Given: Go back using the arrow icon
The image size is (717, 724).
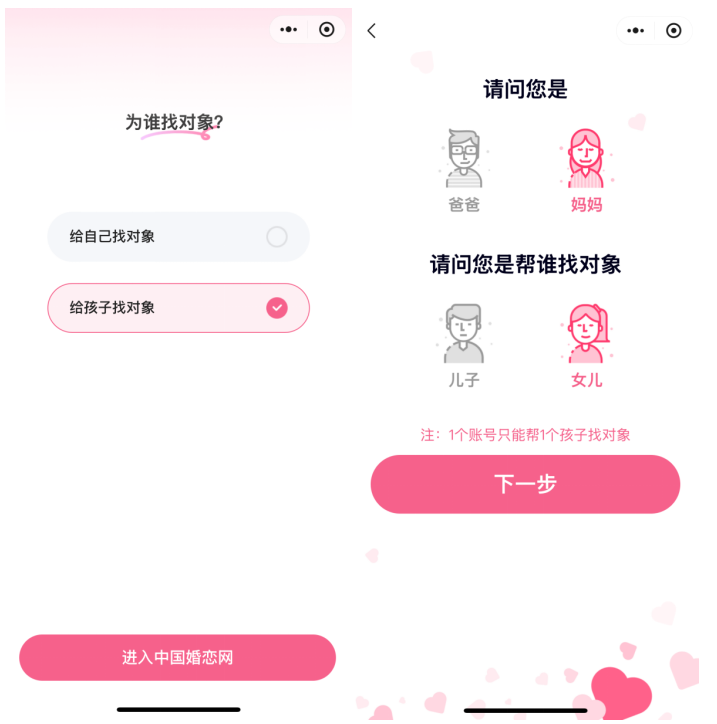Looking at the screenshot, I should pyautogui.click(x=372, y=31).
